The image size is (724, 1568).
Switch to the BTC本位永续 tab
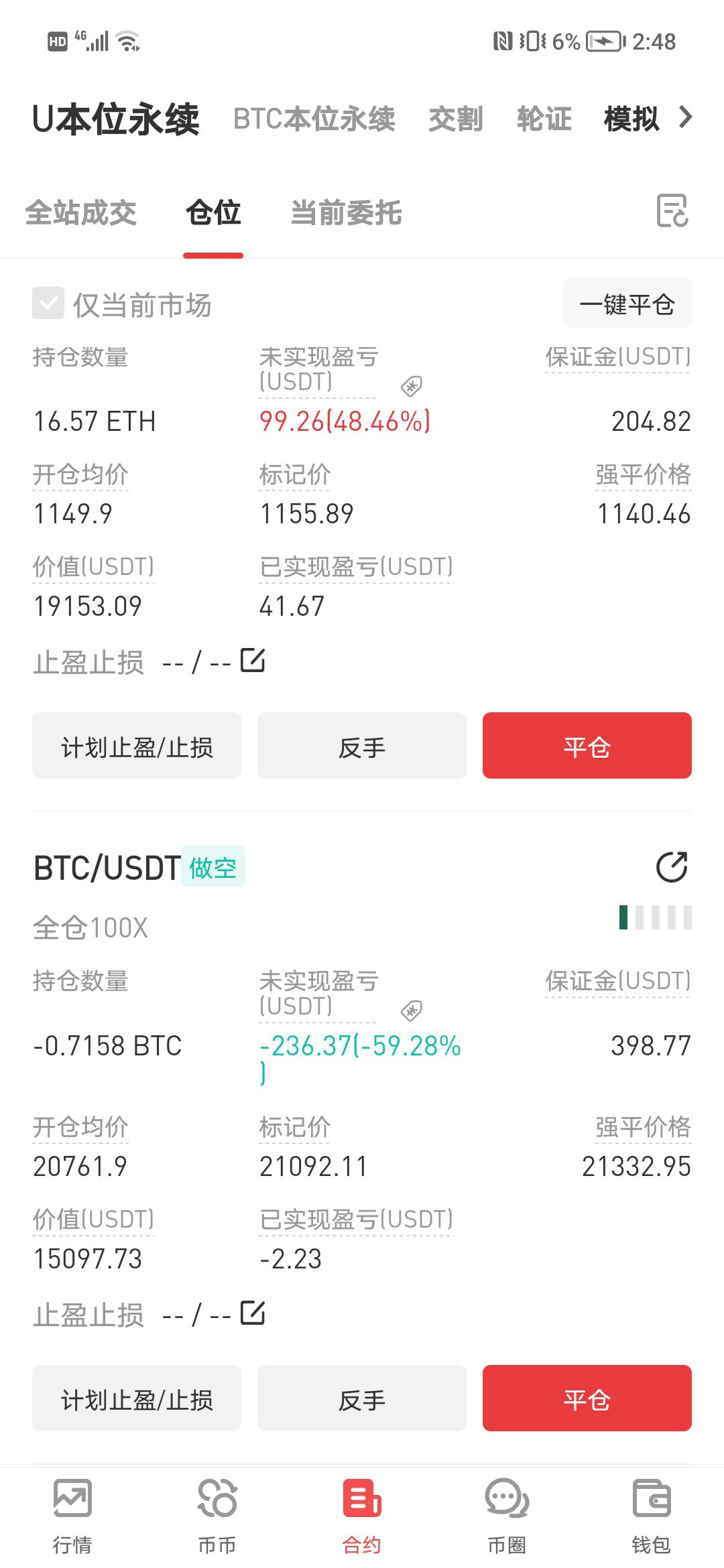point(314,119)
